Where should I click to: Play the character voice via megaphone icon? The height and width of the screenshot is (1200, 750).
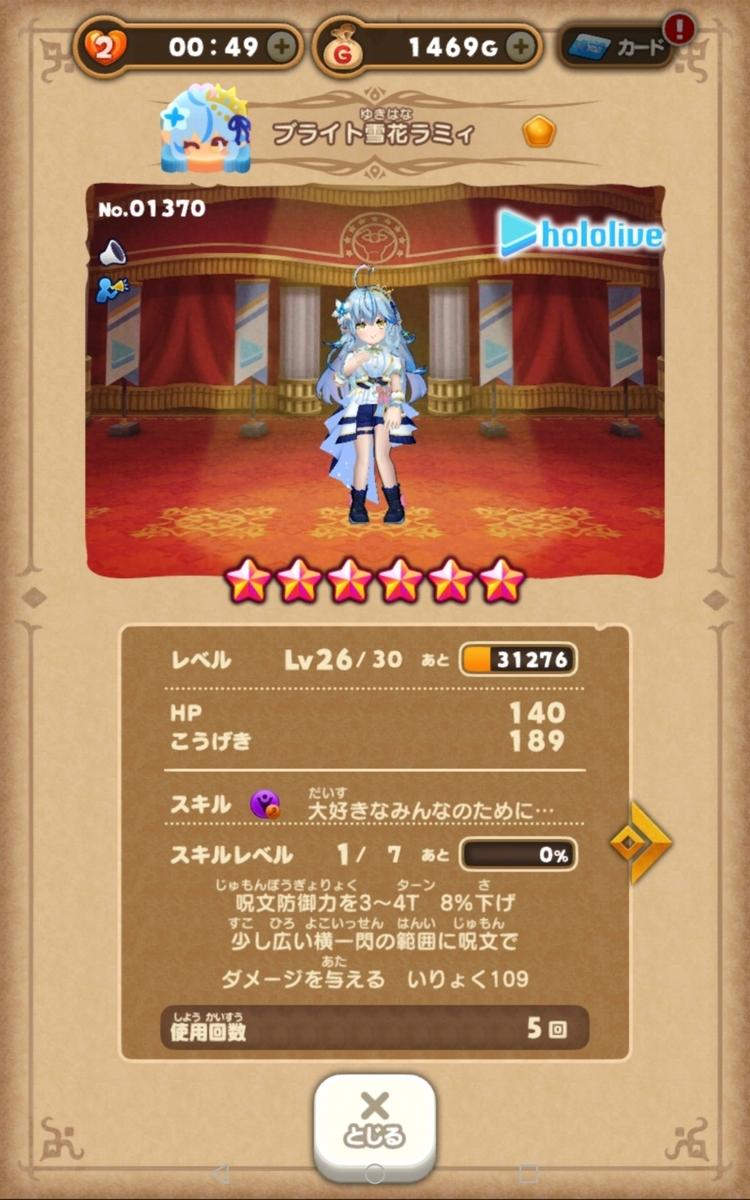[x=111, y=253]
